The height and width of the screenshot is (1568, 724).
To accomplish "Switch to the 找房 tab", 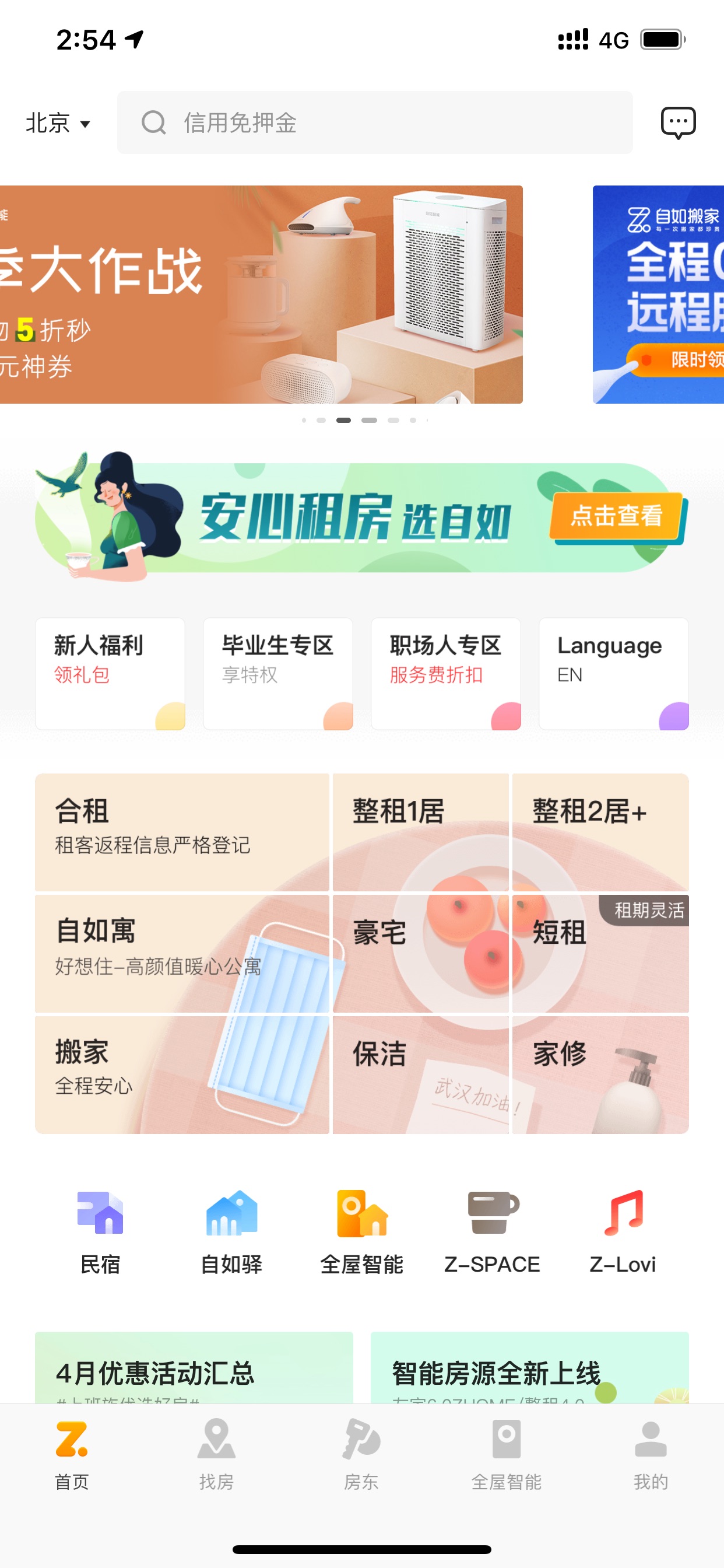I will [217, 1454].
